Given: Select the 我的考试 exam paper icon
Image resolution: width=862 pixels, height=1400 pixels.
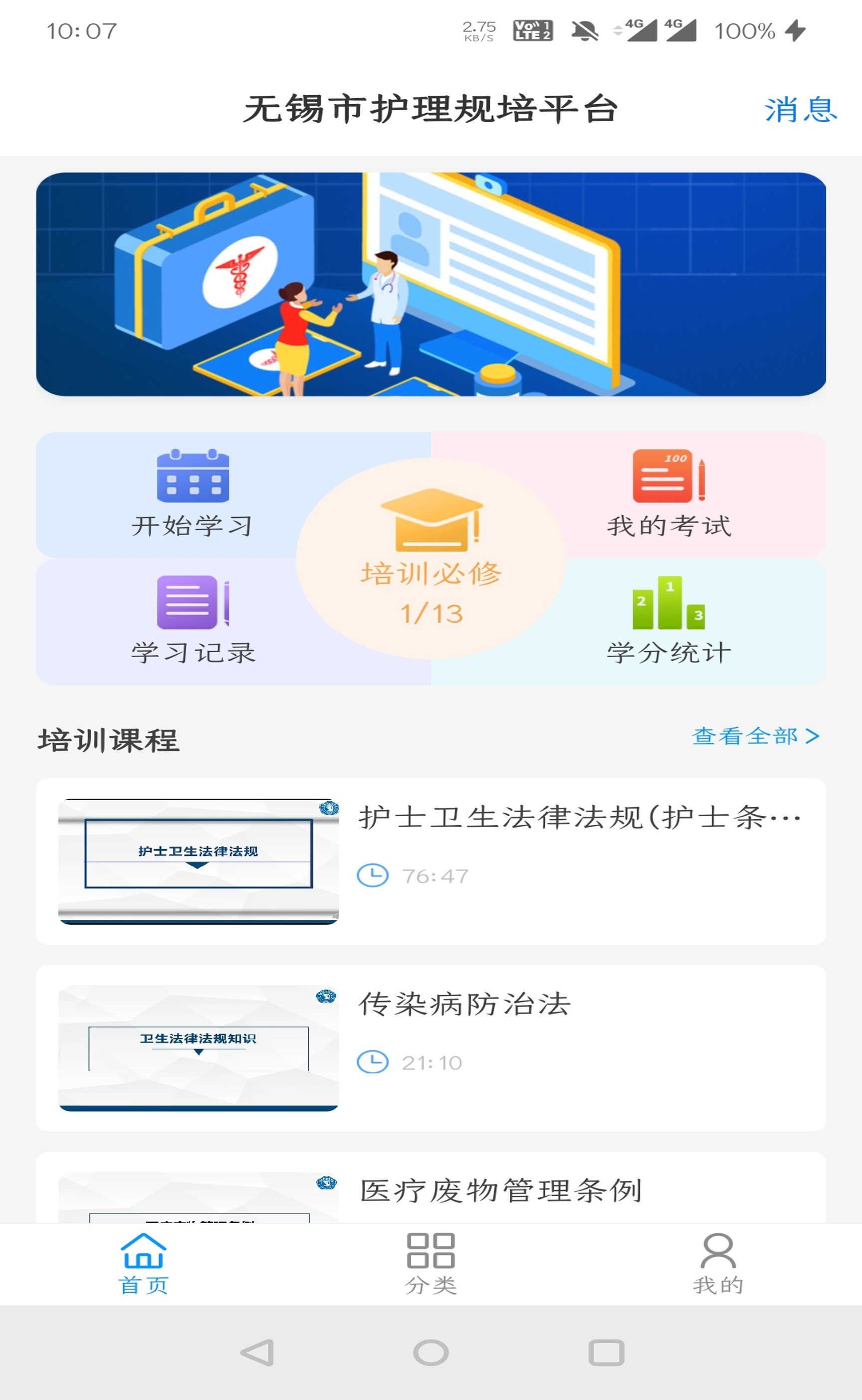Looking at the screenshot, I should point(669,480).
